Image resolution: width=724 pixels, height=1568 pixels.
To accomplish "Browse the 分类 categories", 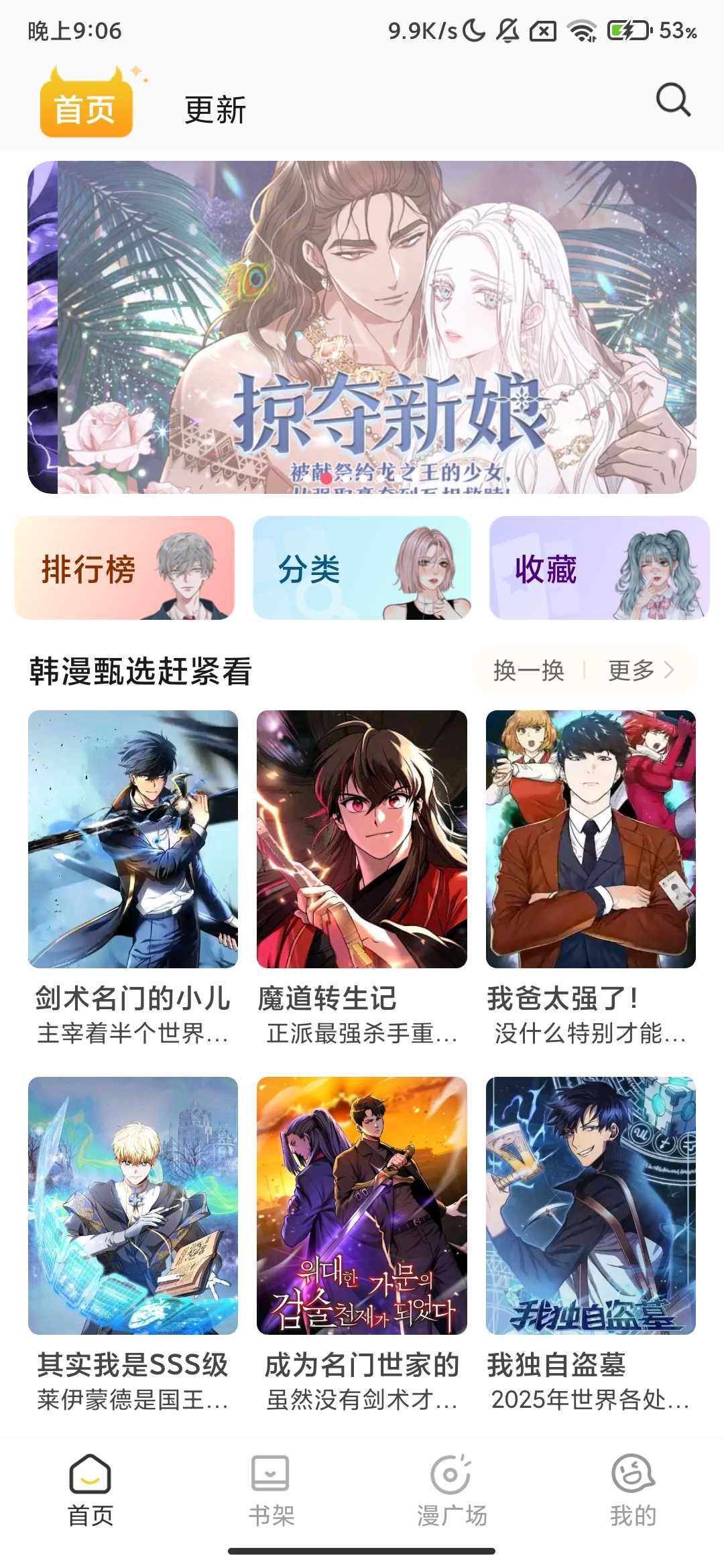I will 362,568.
